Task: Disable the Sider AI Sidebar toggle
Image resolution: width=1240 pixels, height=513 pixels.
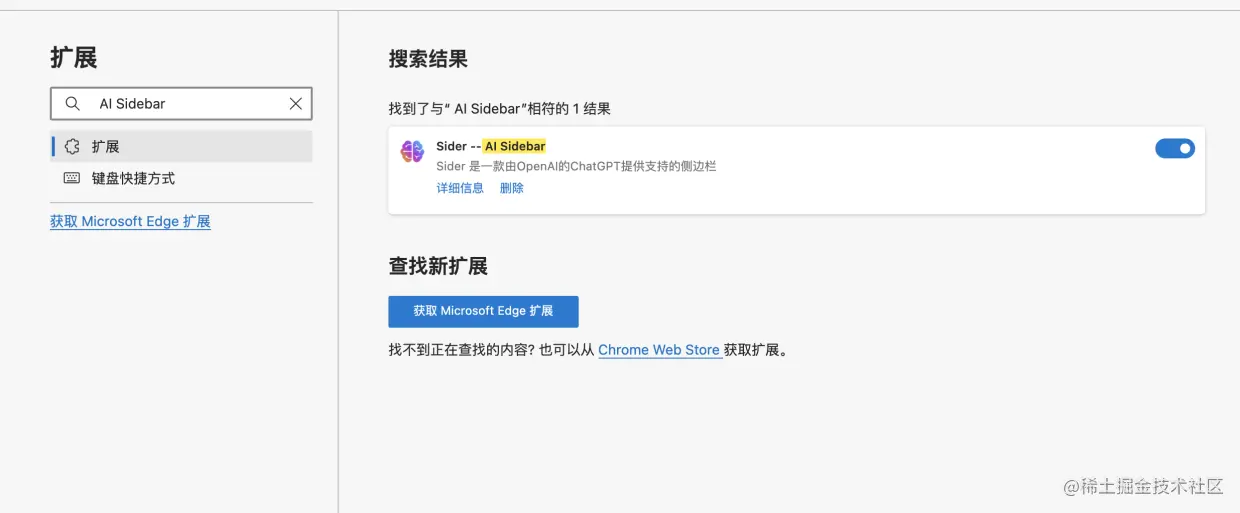Action: (1174, 149)
